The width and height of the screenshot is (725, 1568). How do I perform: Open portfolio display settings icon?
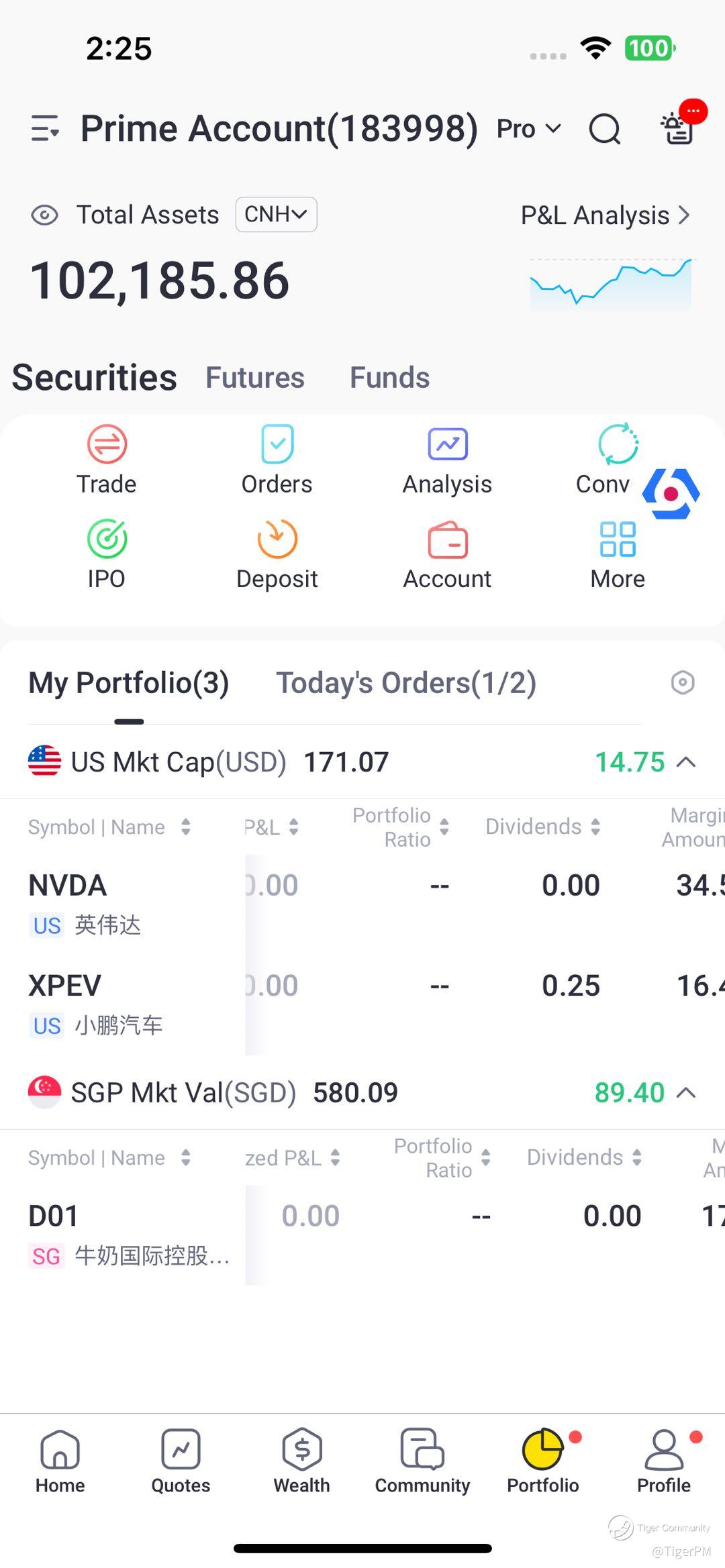coord(683,683)
